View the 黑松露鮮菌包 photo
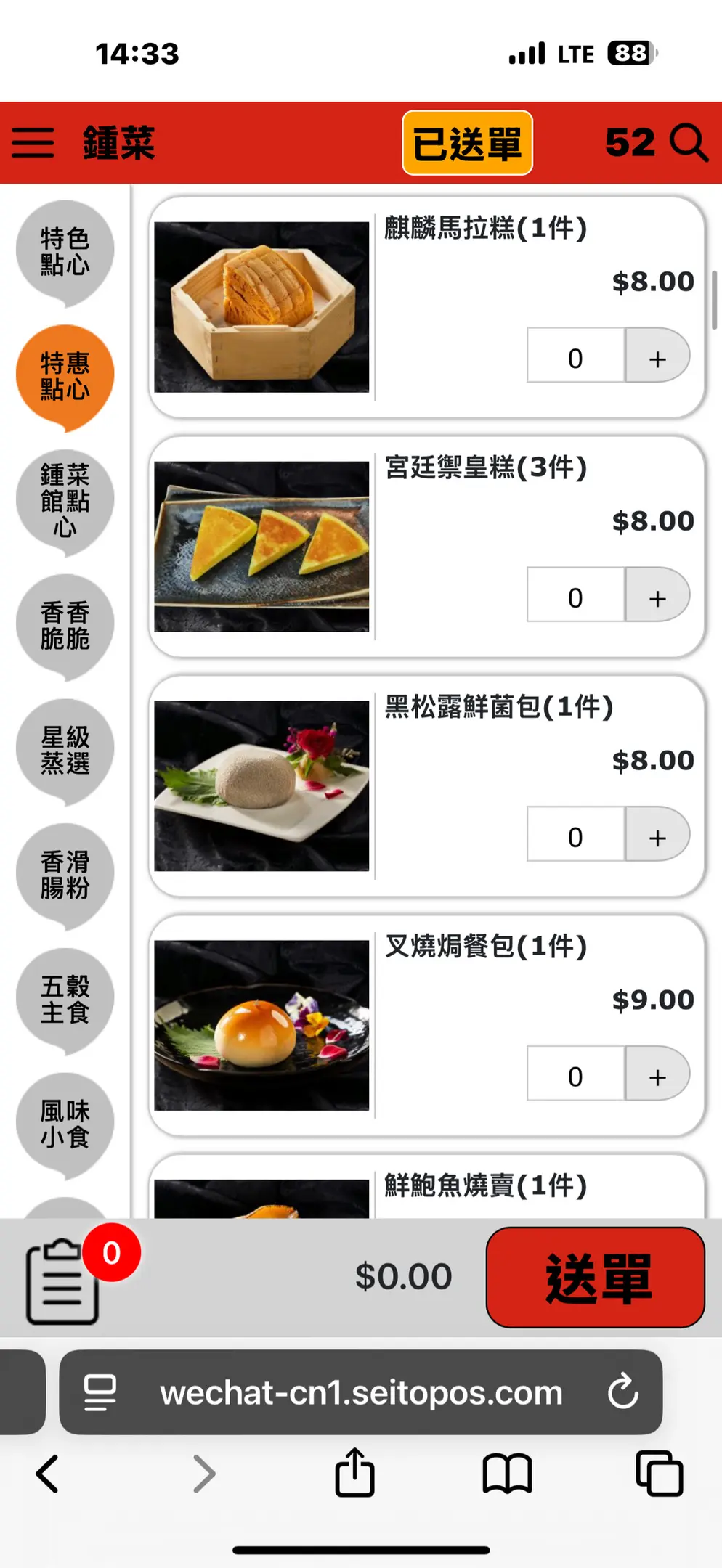722x1568 pixels. (261, 785)
